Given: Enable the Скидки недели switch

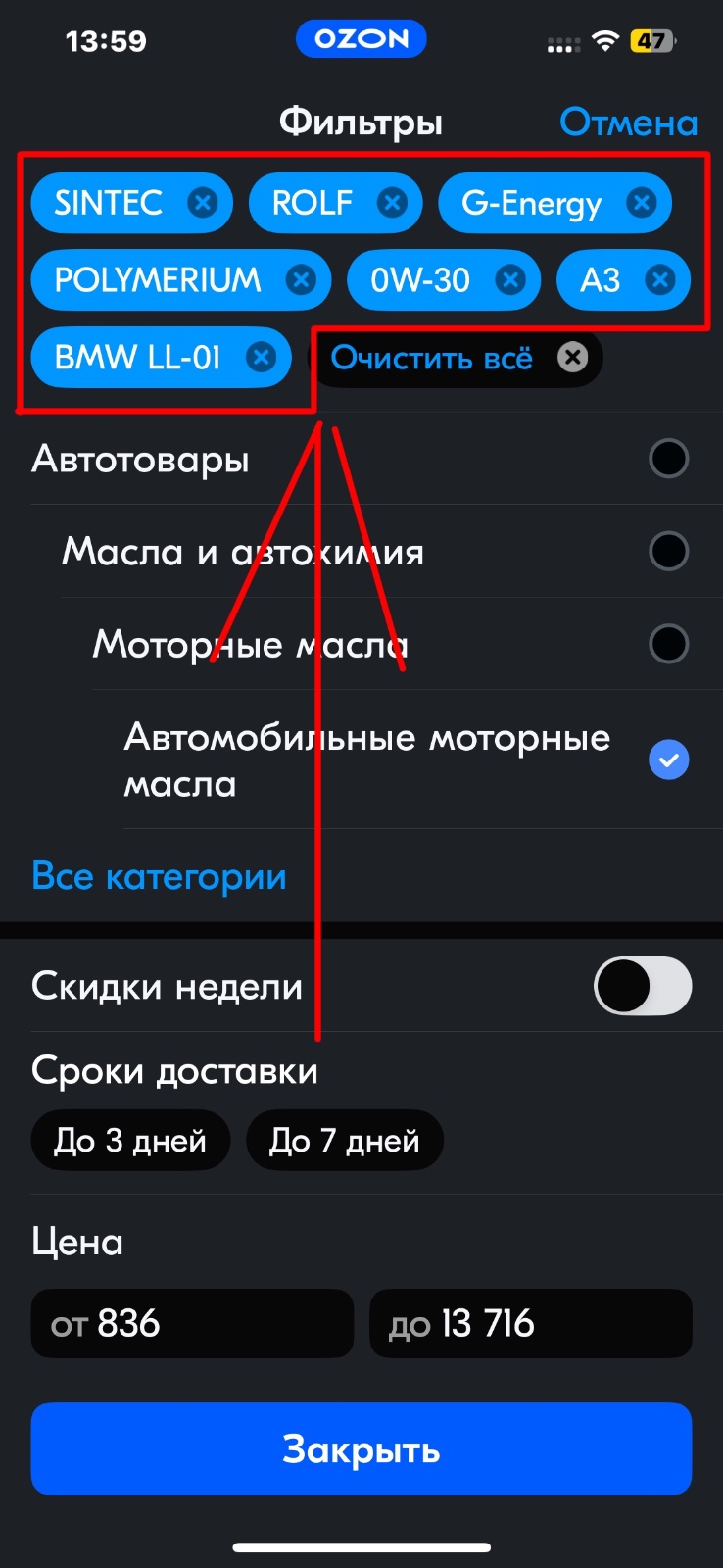Looking at the screenshot, I should tap(643, 986).
